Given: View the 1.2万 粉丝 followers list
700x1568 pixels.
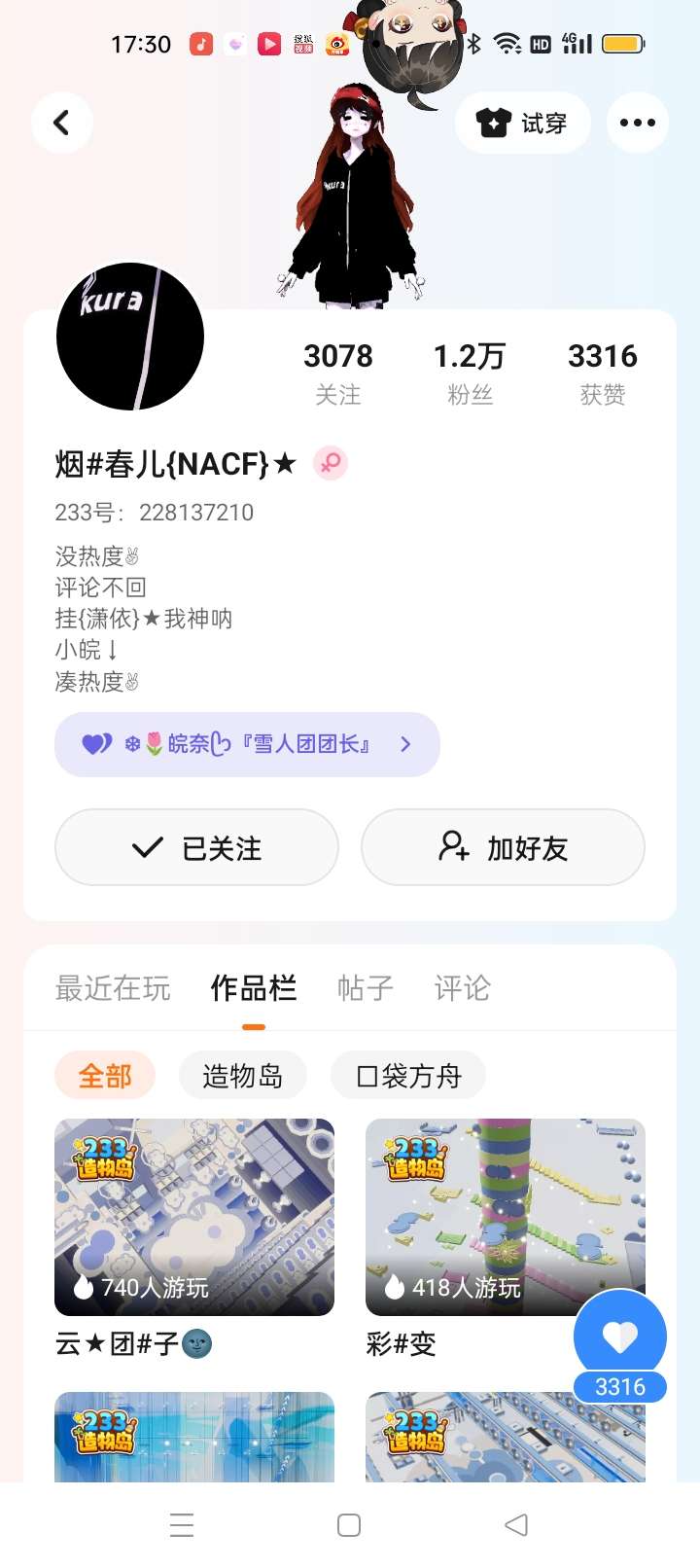Looking at the screenshot, I should click(470, 372).
